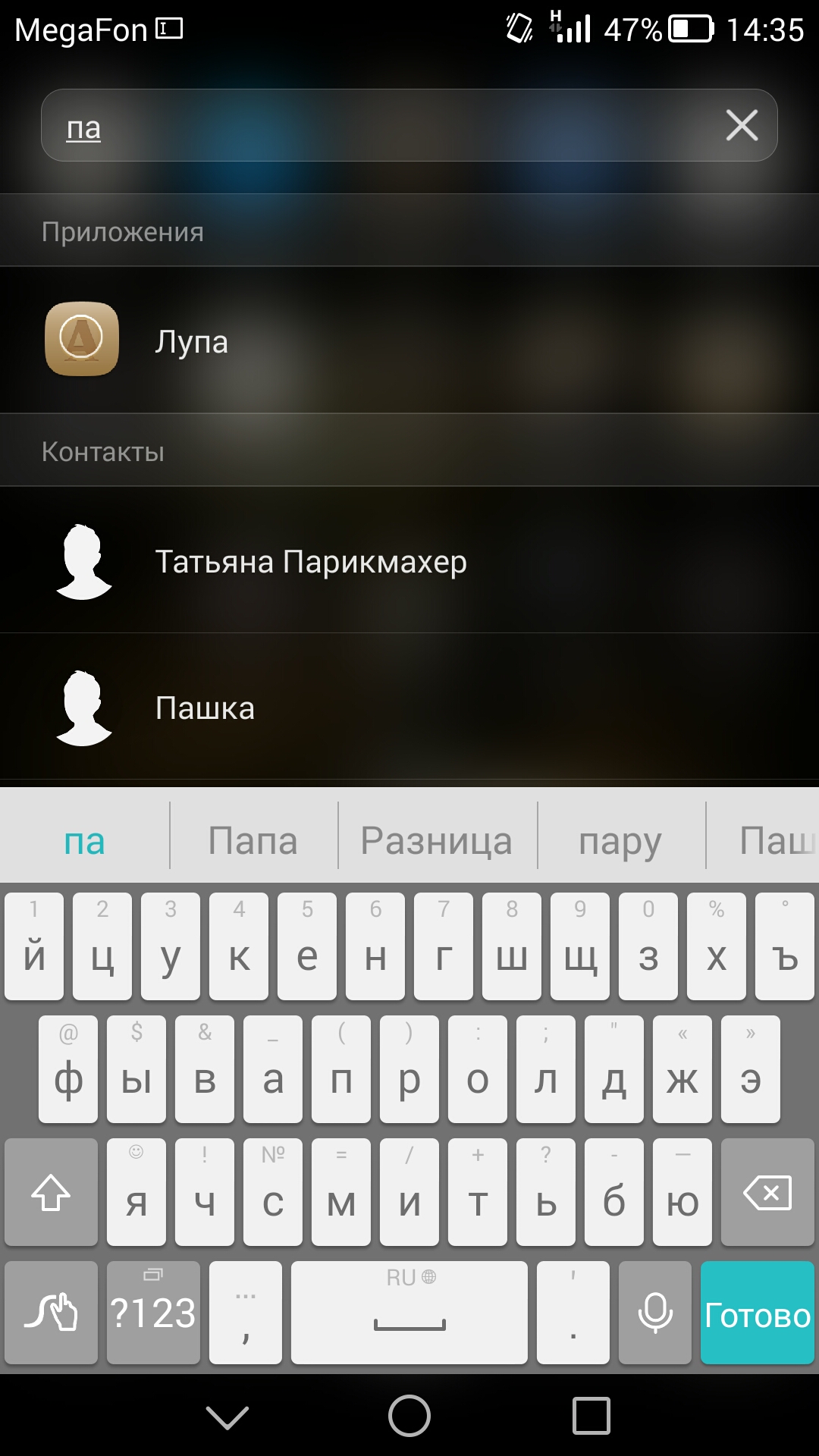The width and height of the screenshot is (819, 1456).
Task: Choose the 'Папа' keyboard suggestion
Action: click(x=253, y=841)
